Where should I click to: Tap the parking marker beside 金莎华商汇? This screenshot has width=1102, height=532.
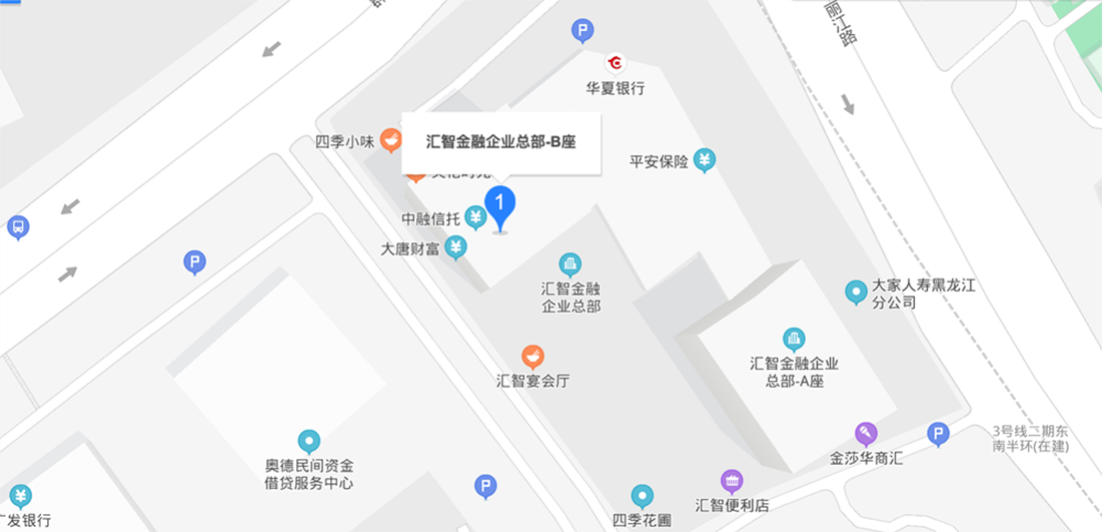pos(938,434)
